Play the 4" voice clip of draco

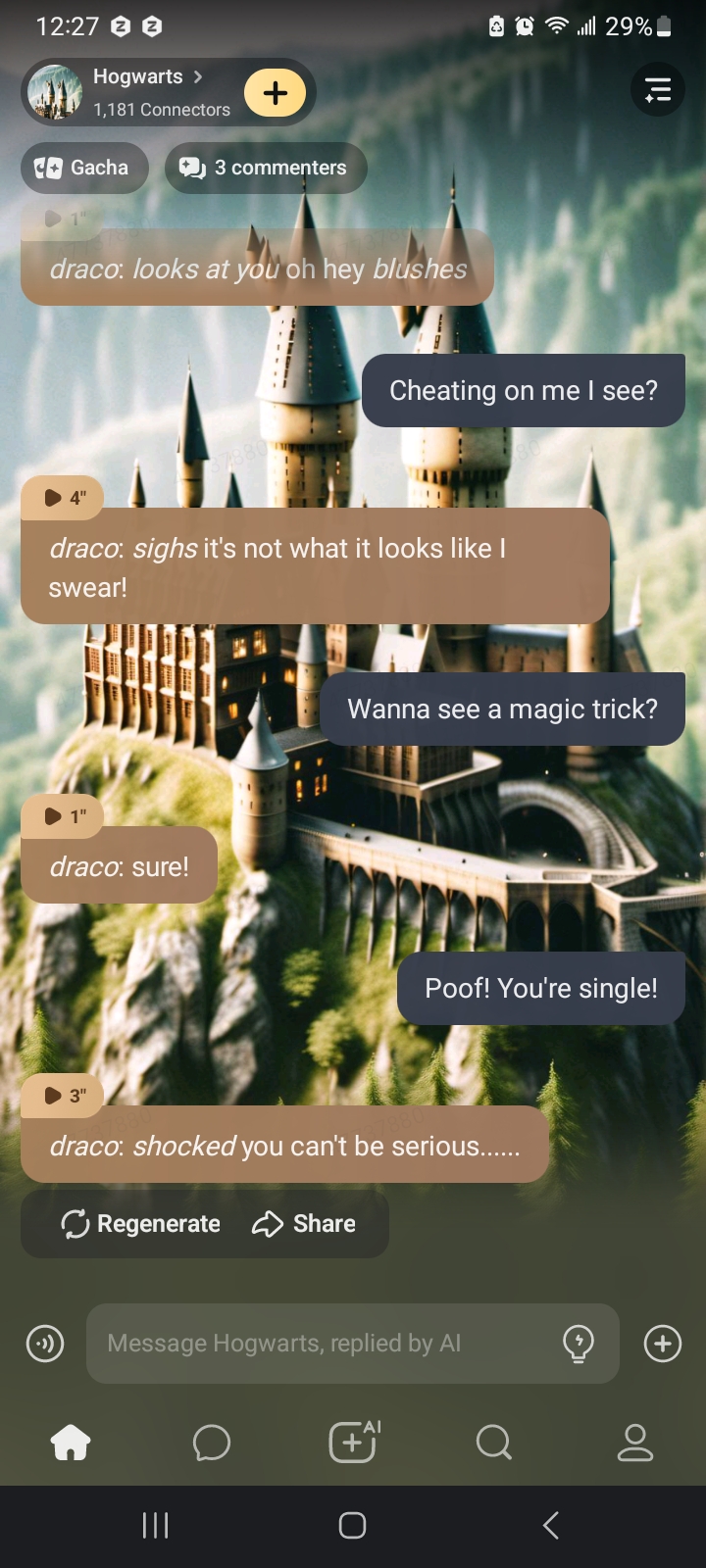[x=63, y=498]
